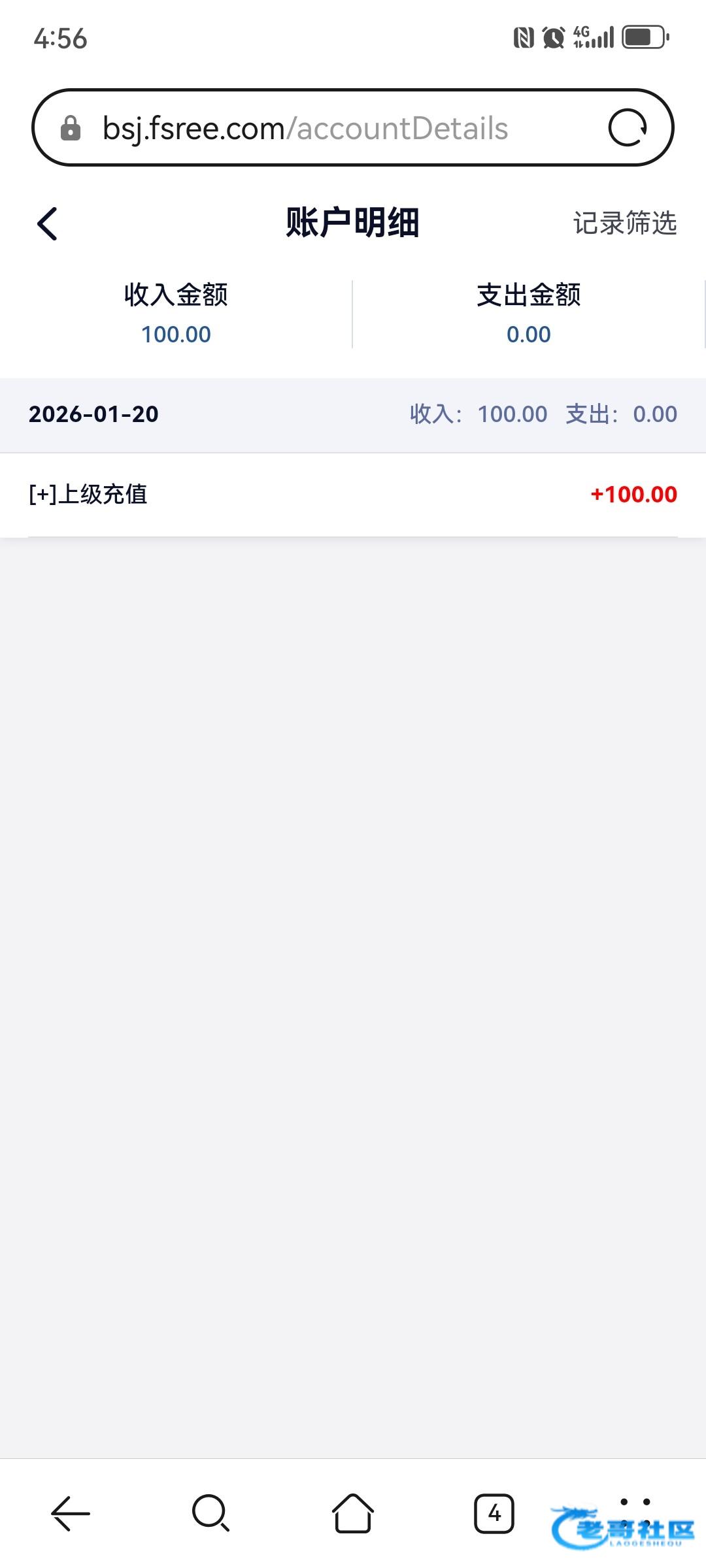706x1568 pixels.
Task: Open 记录筛选 record filter
Action: tap(624, 223)
